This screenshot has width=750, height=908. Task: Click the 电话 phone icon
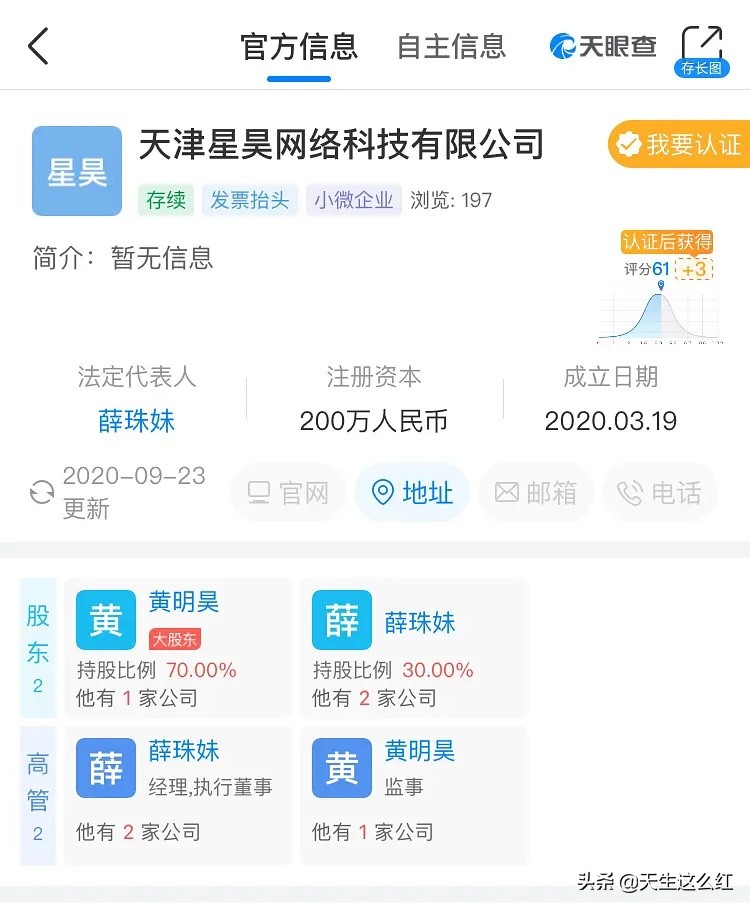660,492
